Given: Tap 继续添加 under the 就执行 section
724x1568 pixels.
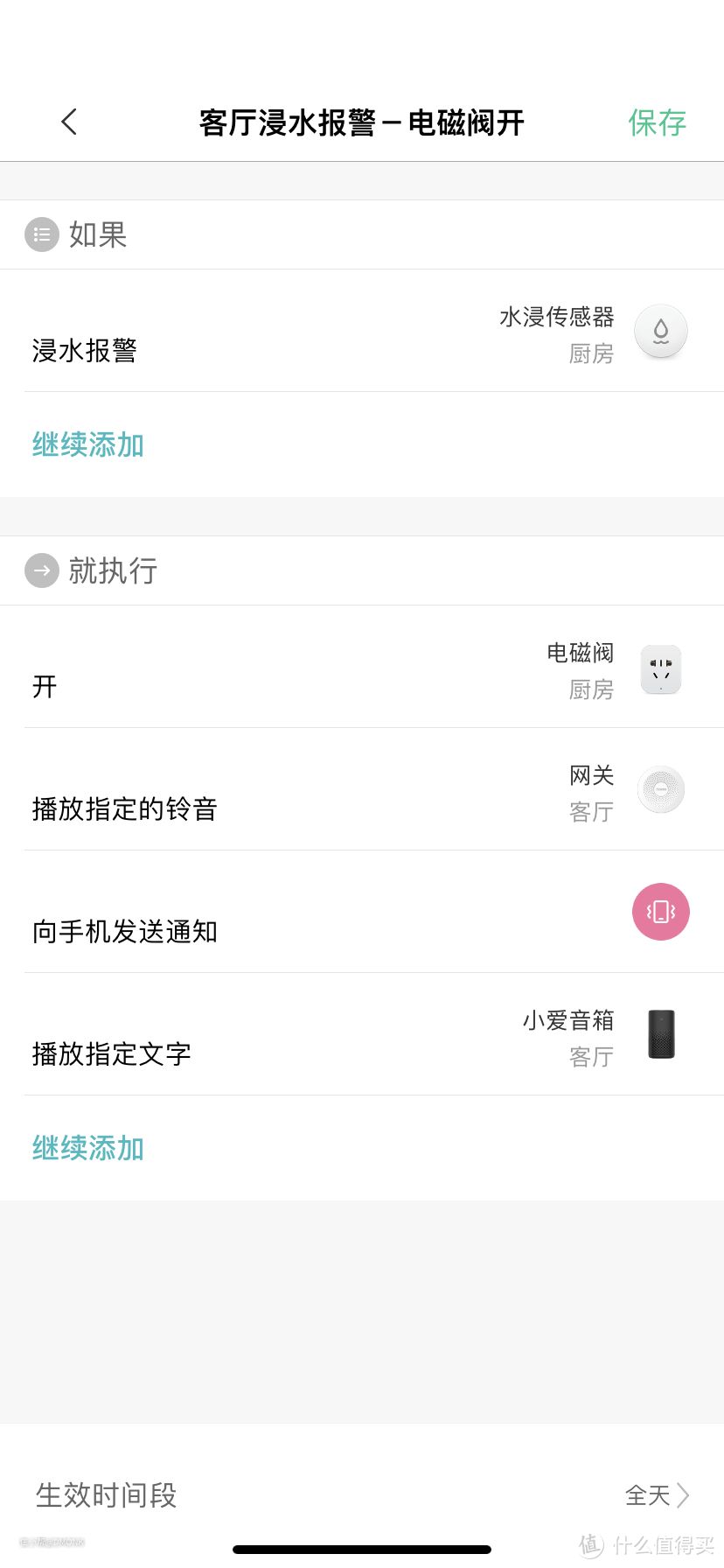Looking at the screenshot, I should coord(88,1148).
